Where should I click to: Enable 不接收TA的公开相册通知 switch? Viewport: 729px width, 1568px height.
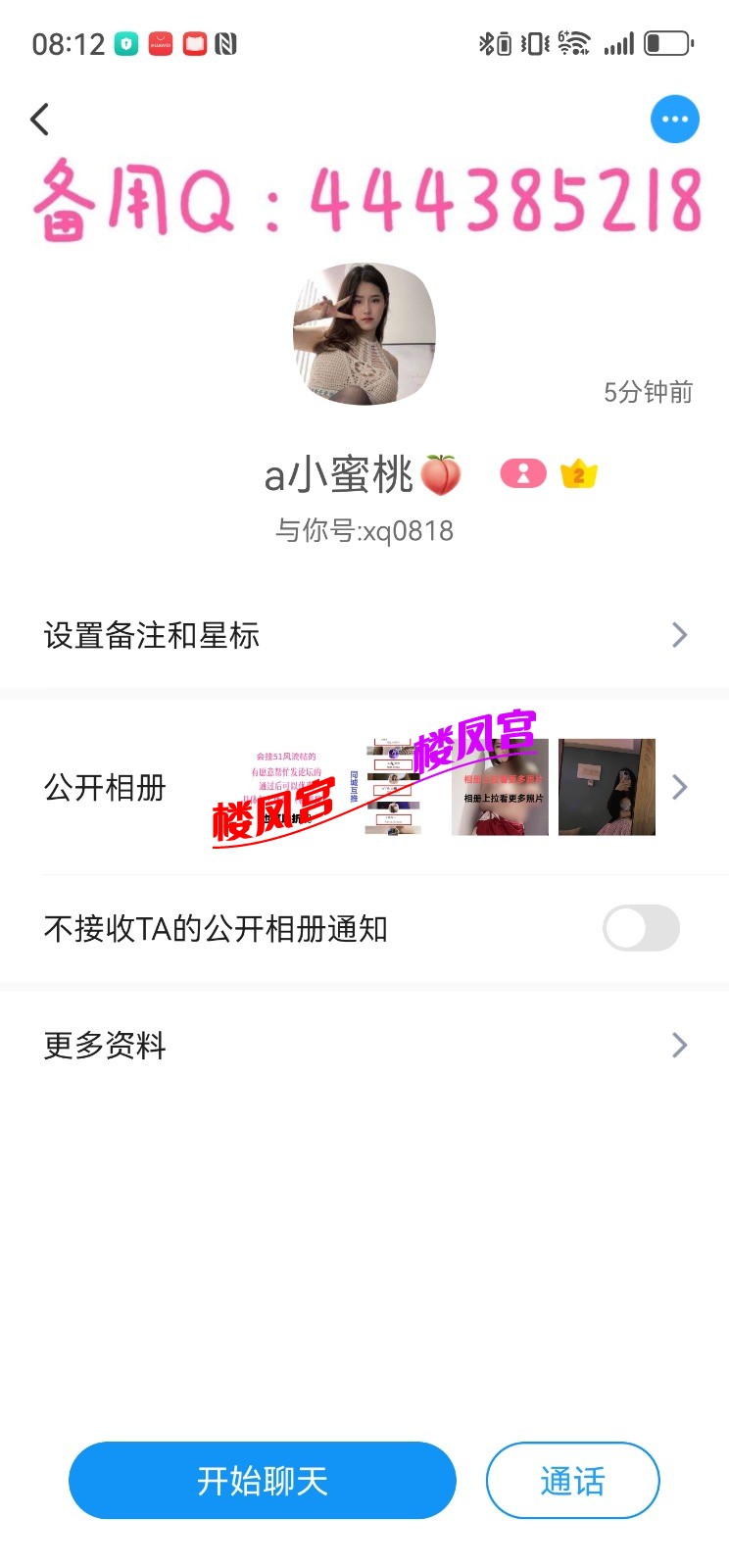[x=641, y=928]
